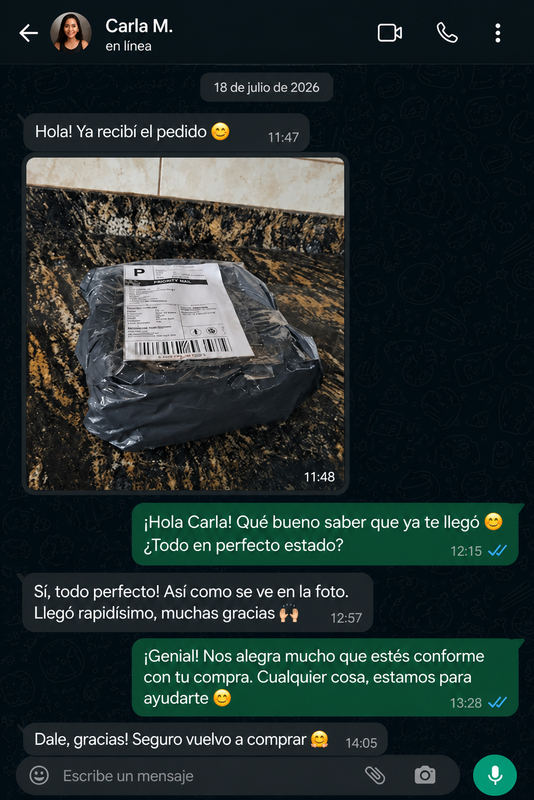Screen dimensions: 534x800
Task: Go back to the chat list
Action: [x=29, y=33]
